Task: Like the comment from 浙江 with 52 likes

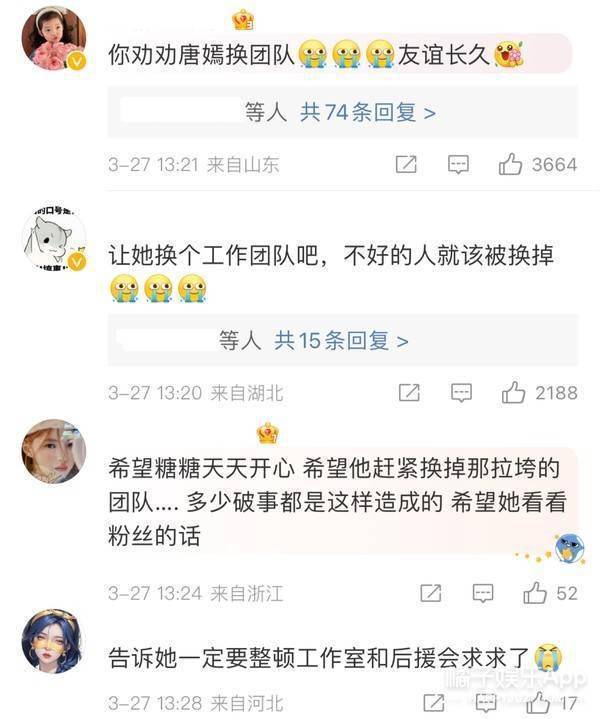Action: tap(535, 593)
